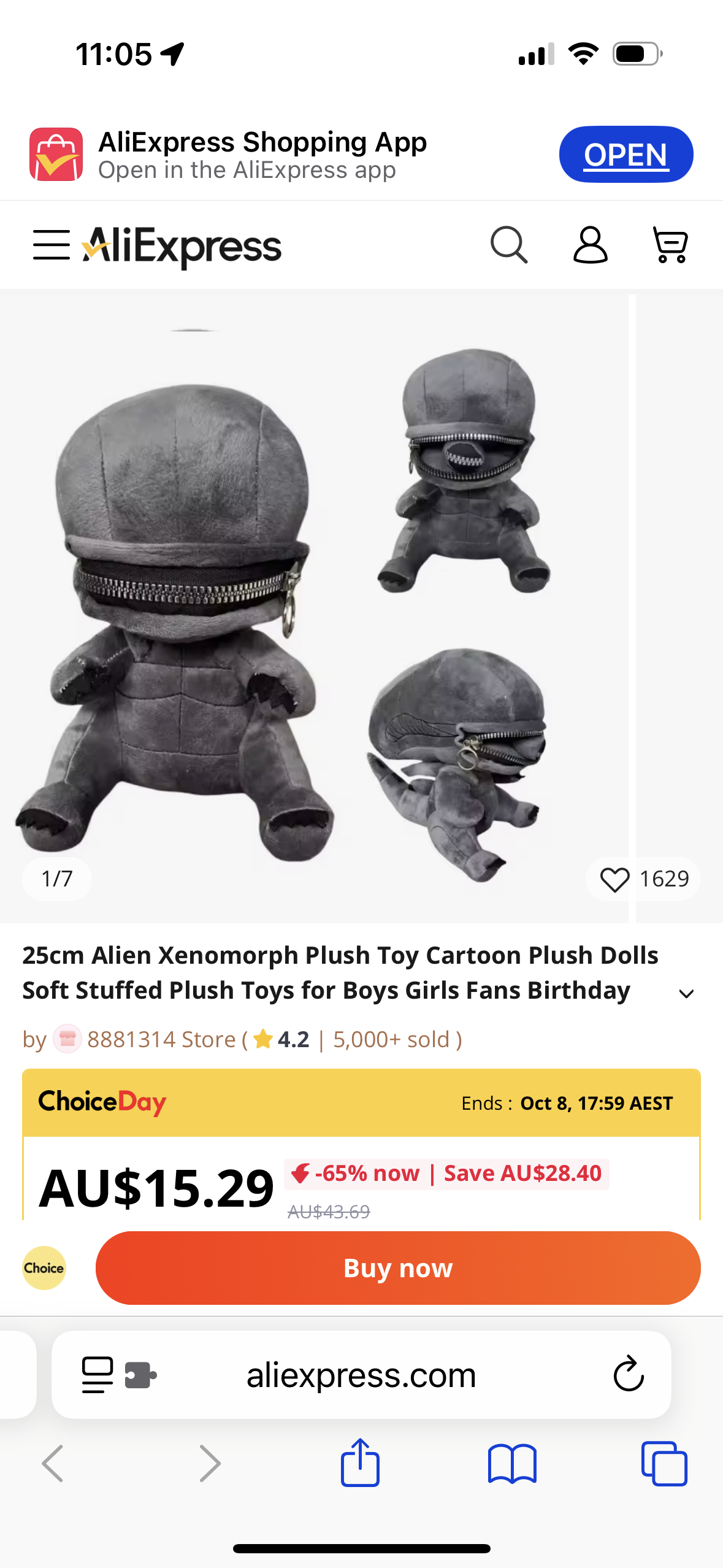Open Safari page settings icon
This screenshot has width=723, height=1568.
98,1375
